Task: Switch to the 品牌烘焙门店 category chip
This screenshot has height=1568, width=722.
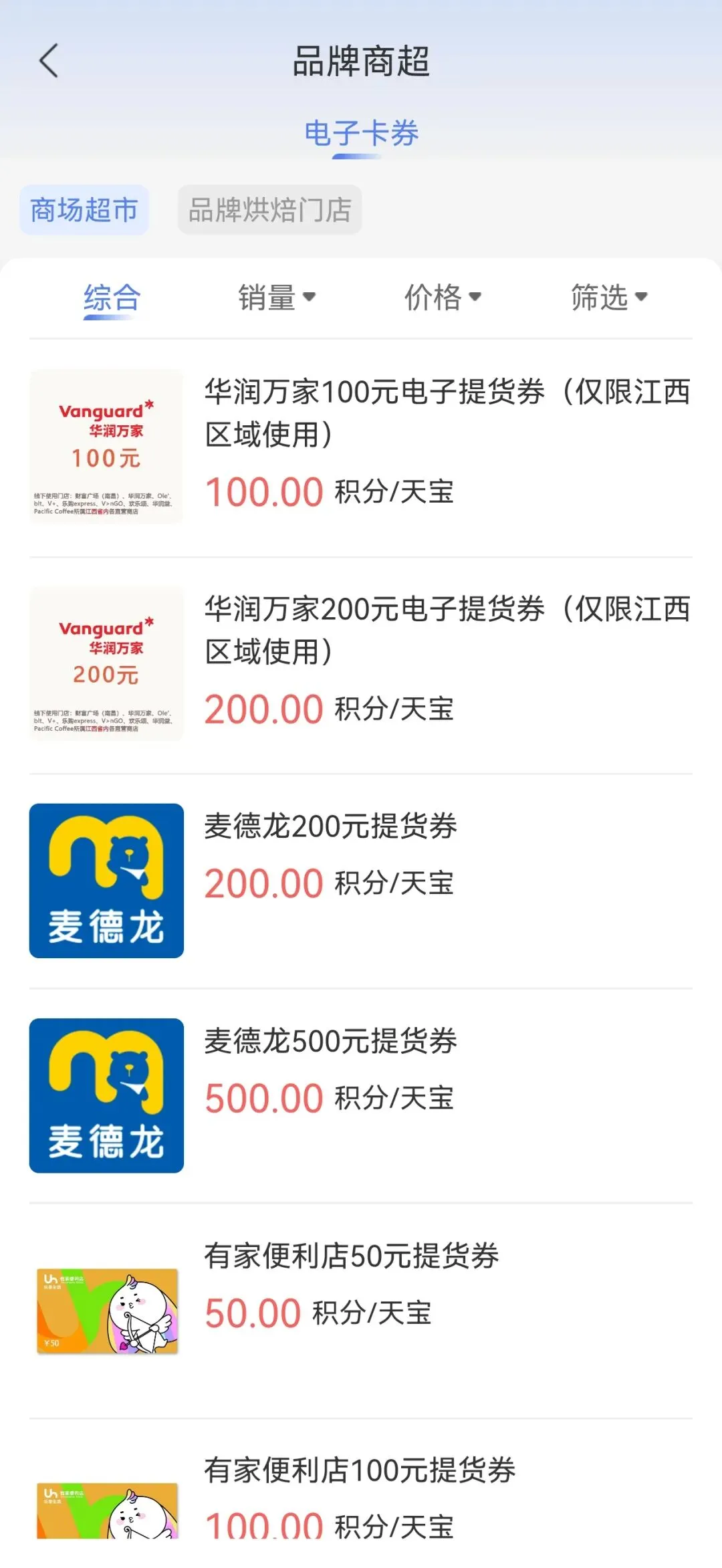Action: click(x=269, y=210)
